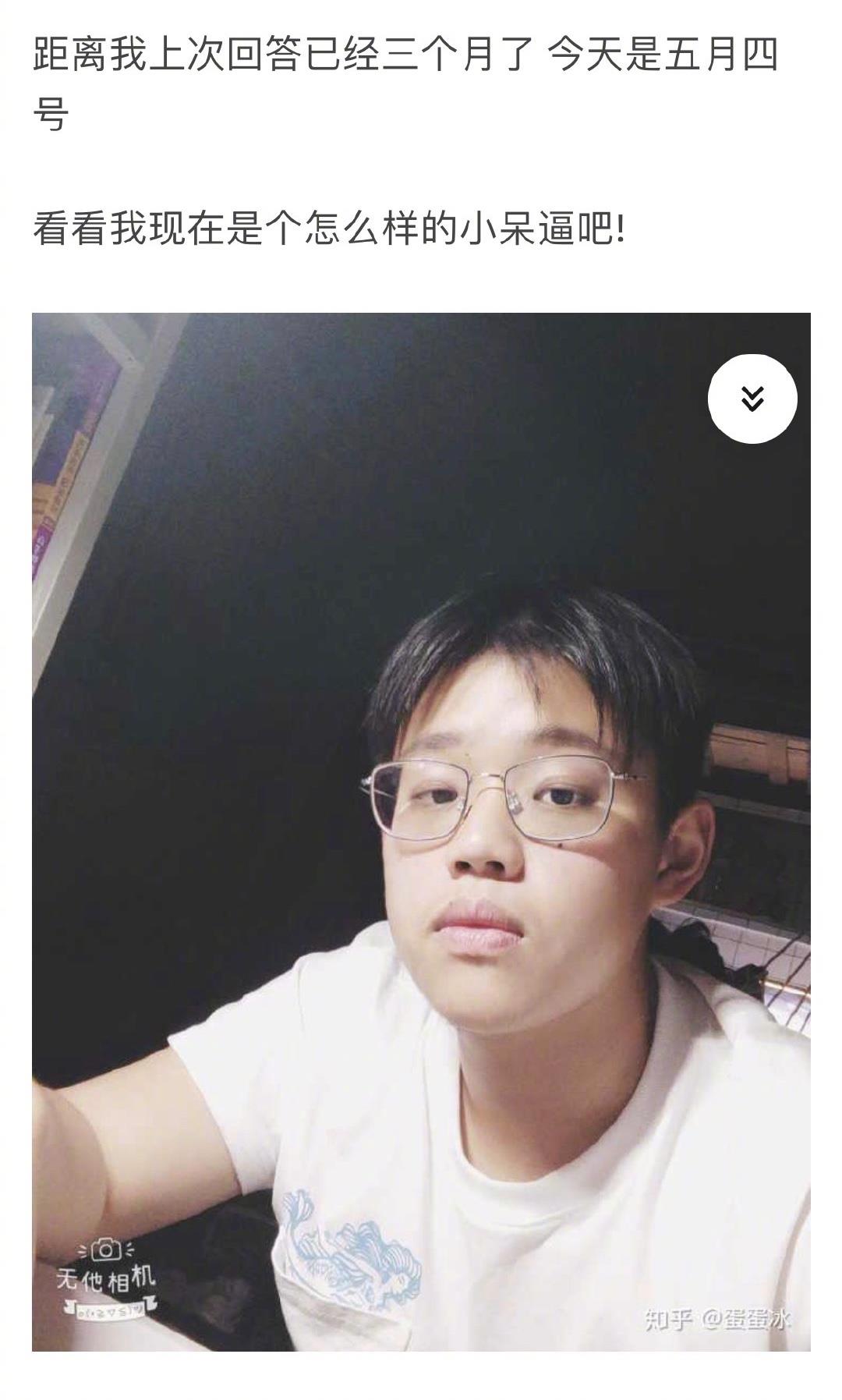
Task: Open the selfie photo in full view
Action: tap(421, 858)
